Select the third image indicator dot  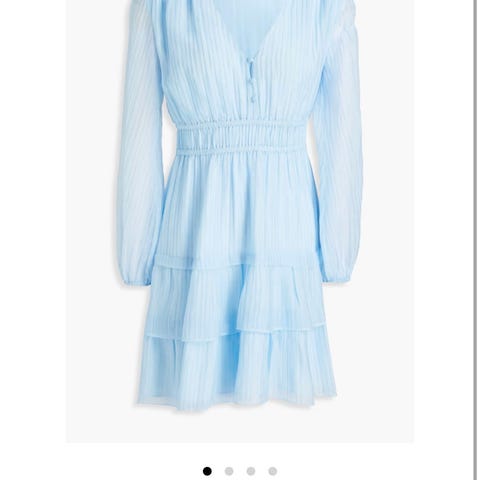click(x=251, y=471)
